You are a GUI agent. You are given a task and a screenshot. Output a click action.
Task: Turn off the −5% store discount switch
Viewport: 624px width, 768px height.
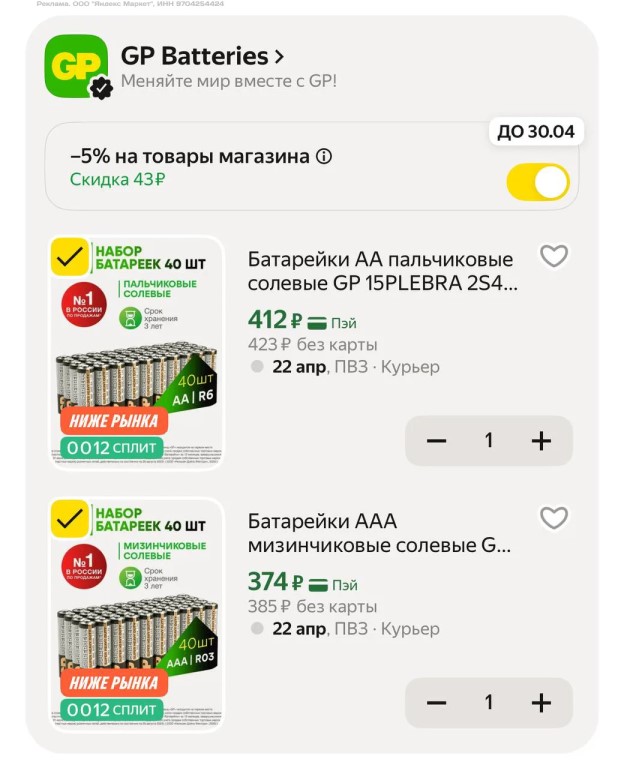(538, 182)
